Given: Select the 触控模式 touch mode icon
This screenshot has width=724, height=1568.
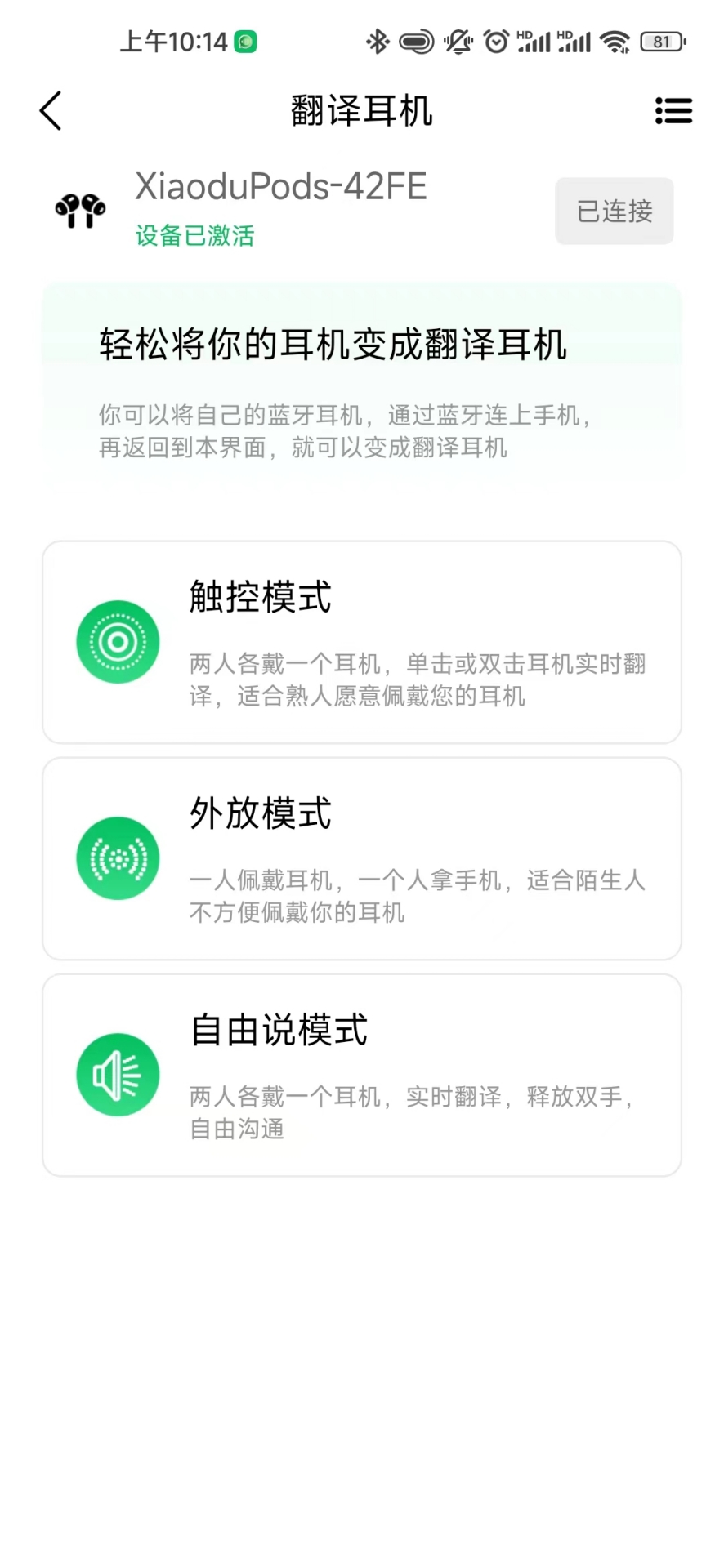Looking at the screenshot, I should coord(118,642).
